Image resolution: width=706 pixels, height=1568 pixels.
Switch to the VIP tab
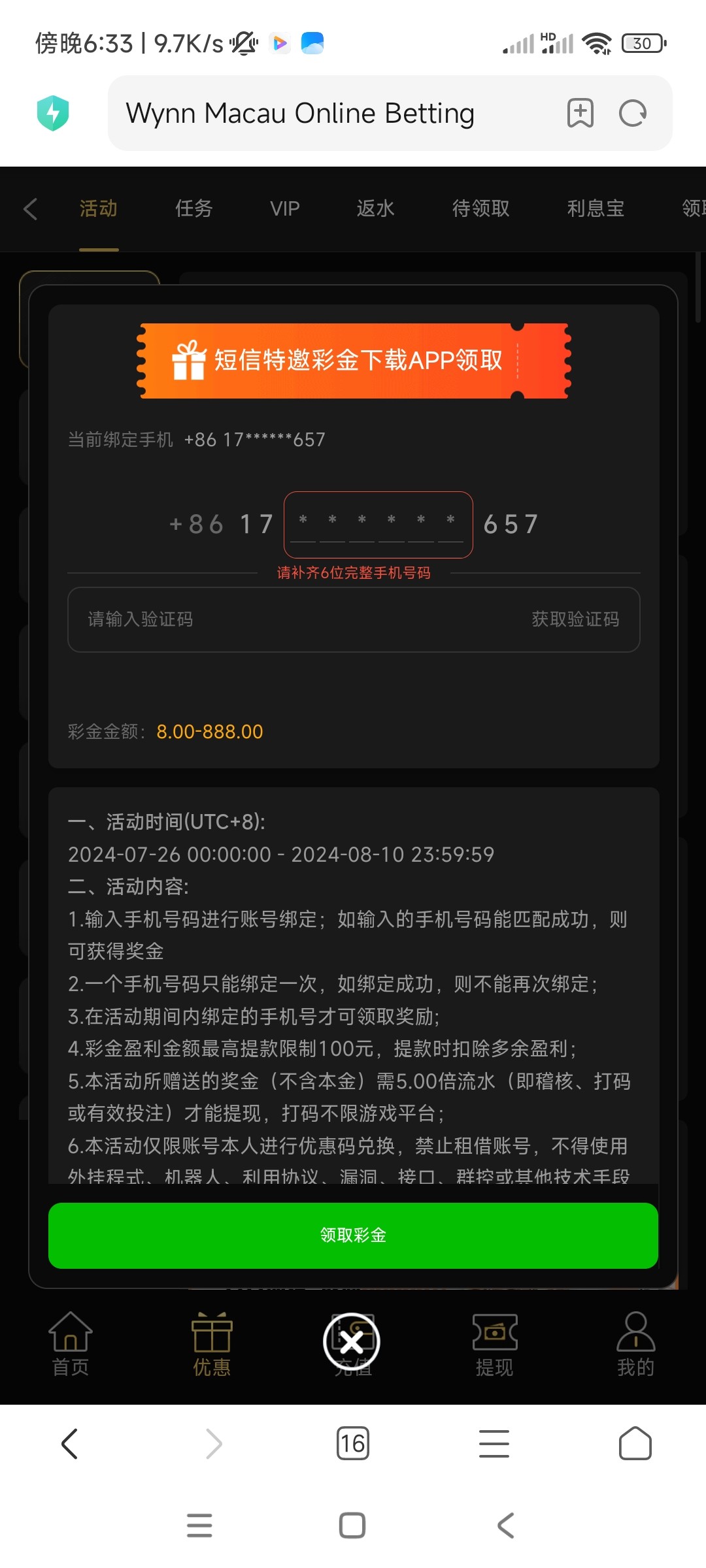(284, 208)
